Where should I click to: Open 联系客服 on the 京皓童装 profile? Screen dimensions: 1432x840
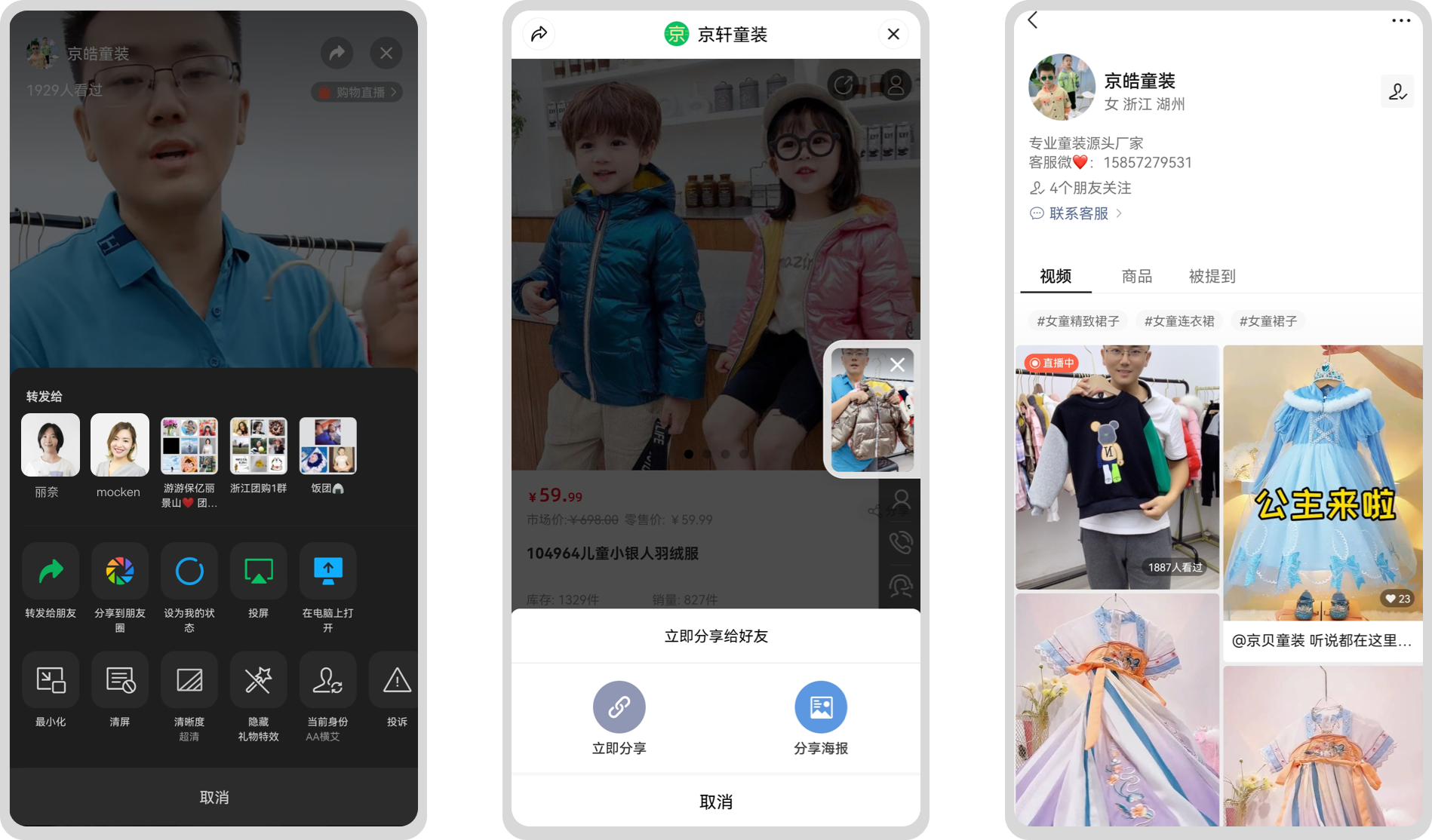1078,213
